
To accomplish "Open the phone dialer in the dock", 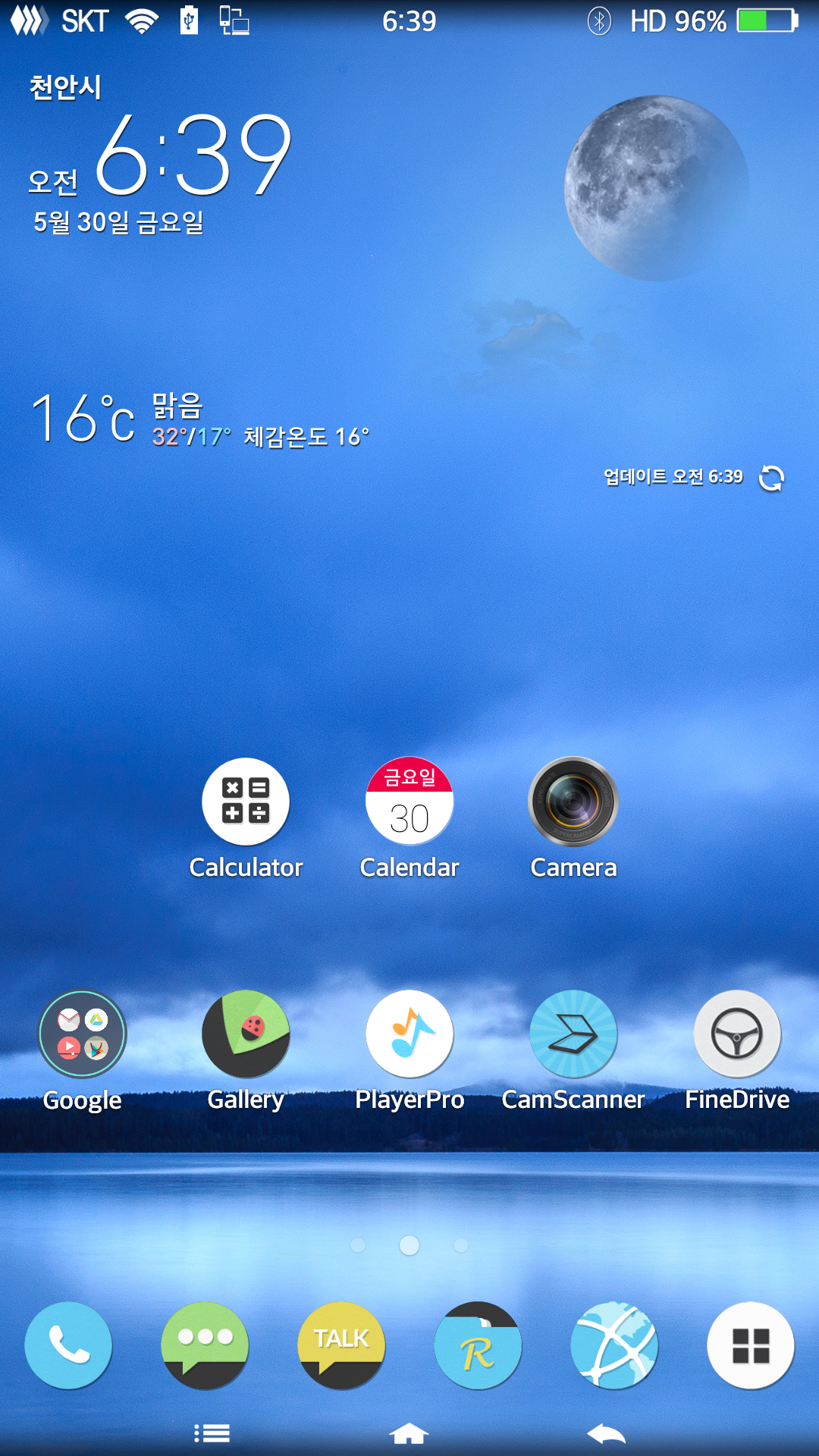I will click(68, 1345).
